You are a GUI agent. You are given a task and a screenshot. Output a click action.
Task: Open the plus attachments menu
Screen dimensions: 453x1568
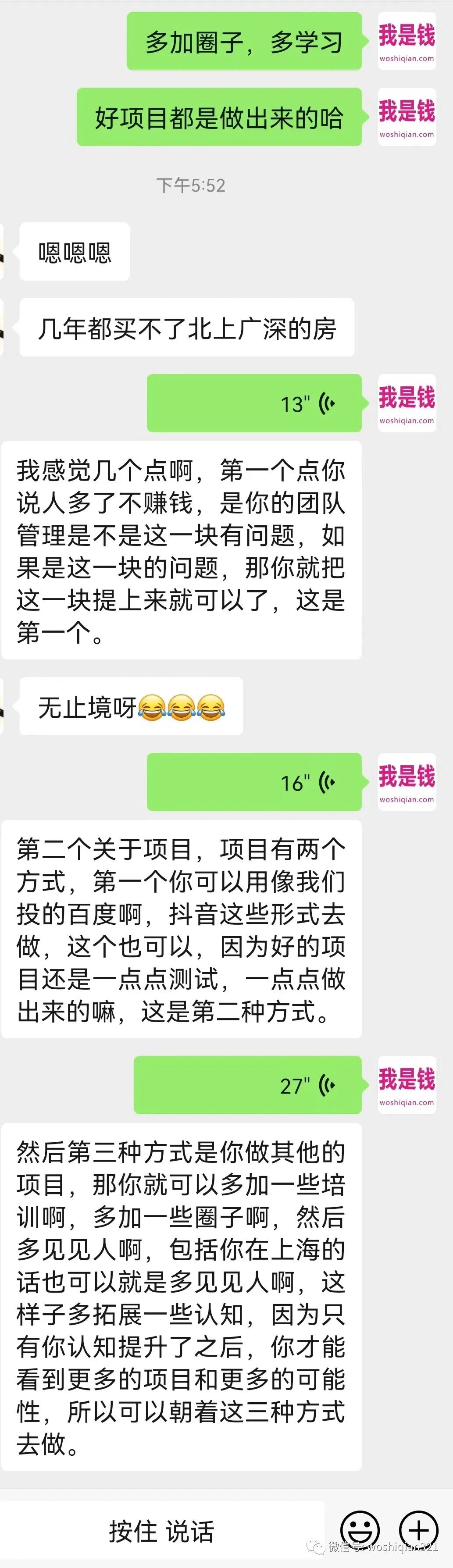(x=418, y=1530)
